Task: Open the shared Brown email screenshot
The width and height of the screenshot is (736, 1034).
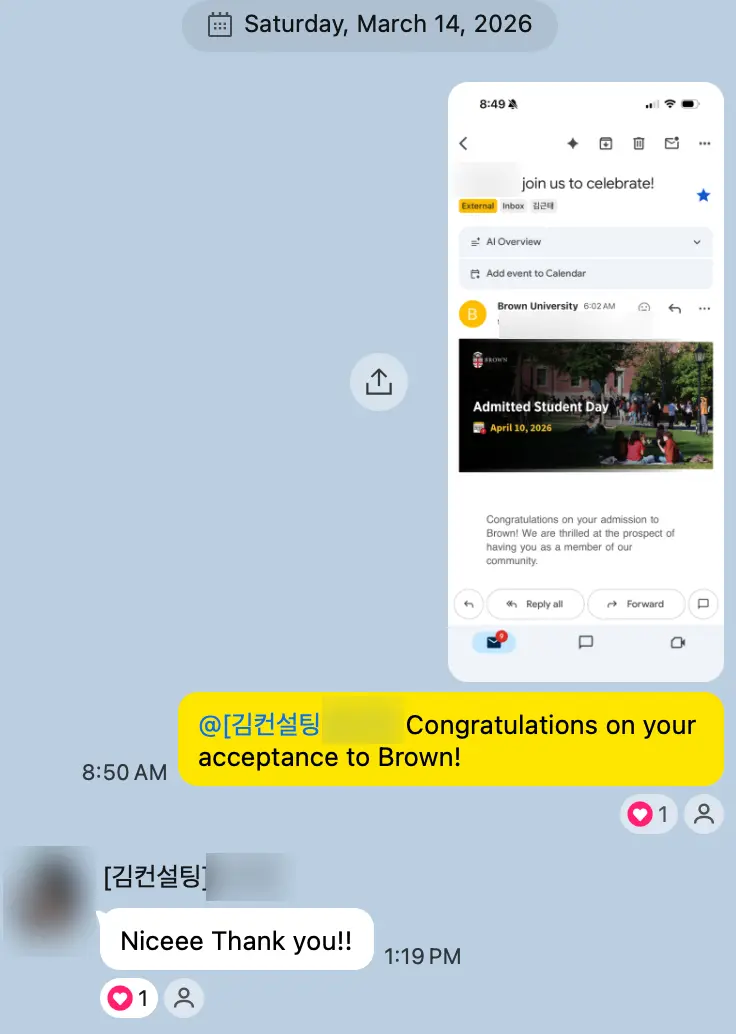Action: pos(585,381)
